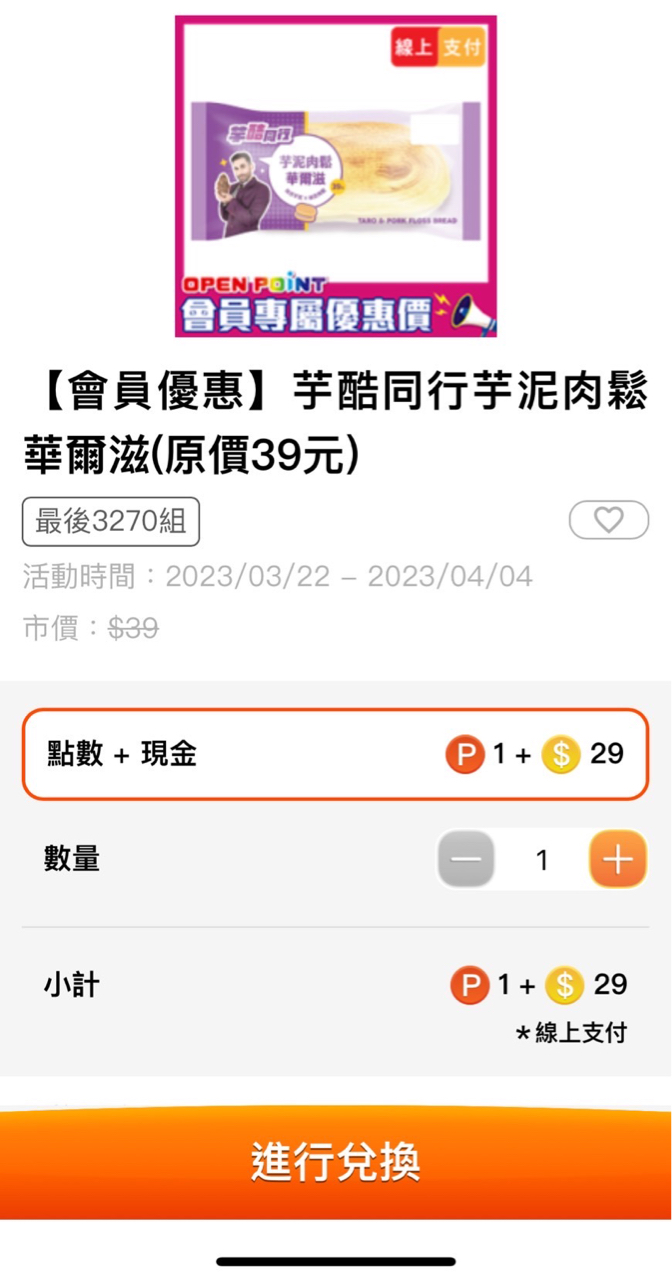Open the product image of the taro bread
Viewport: 672px width, 1280px height.
tap(336, 176)
